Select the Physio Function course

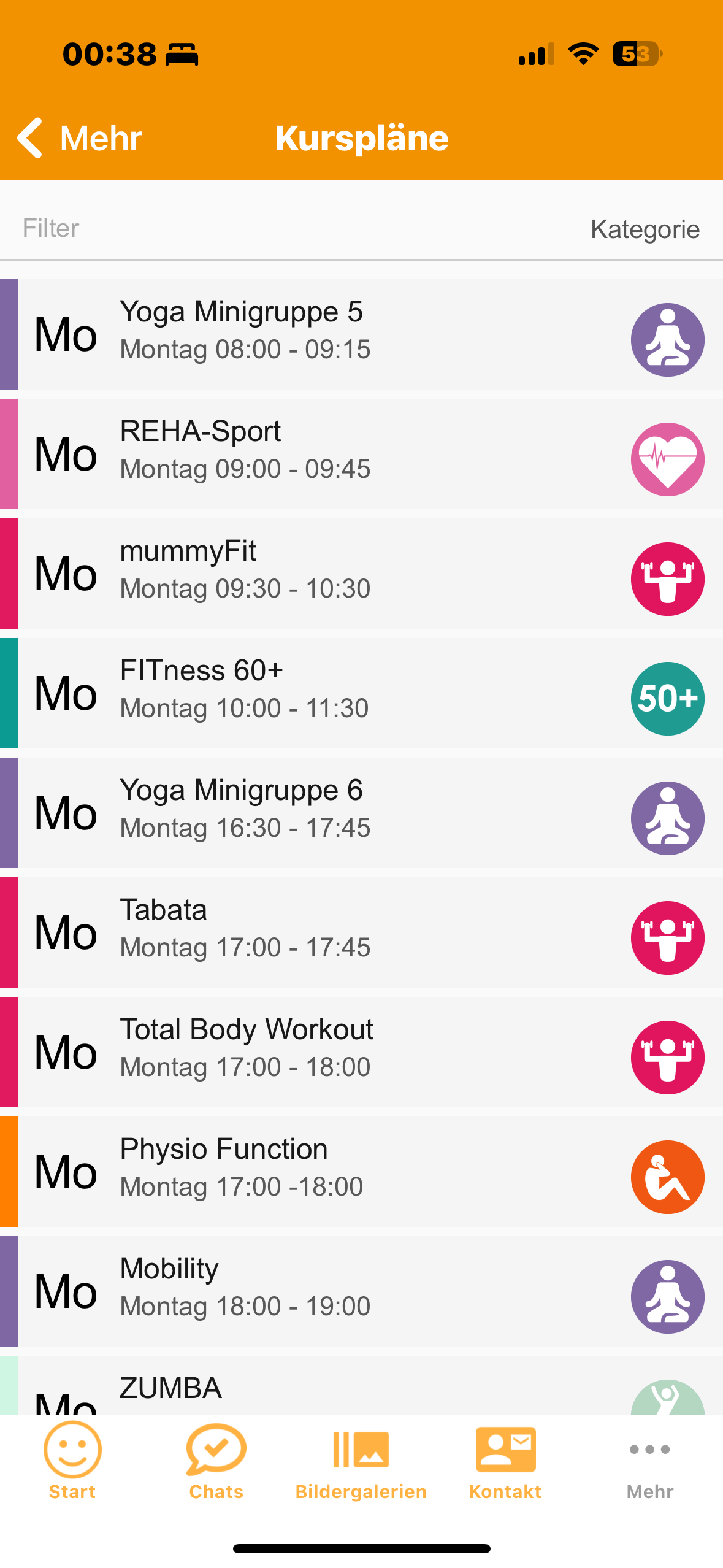pyautogui.click(x=362, y=1171)
